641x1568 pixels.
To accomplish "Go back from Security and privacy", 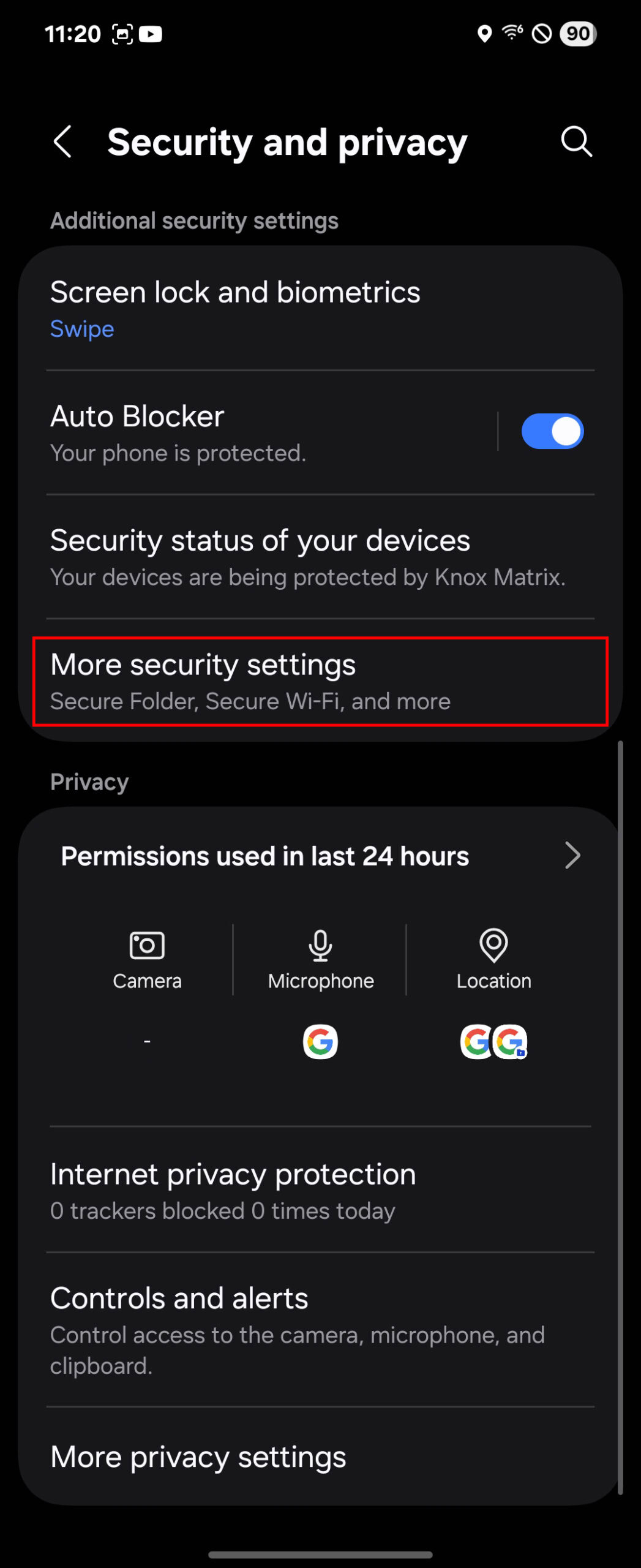I will click(63, 142).
